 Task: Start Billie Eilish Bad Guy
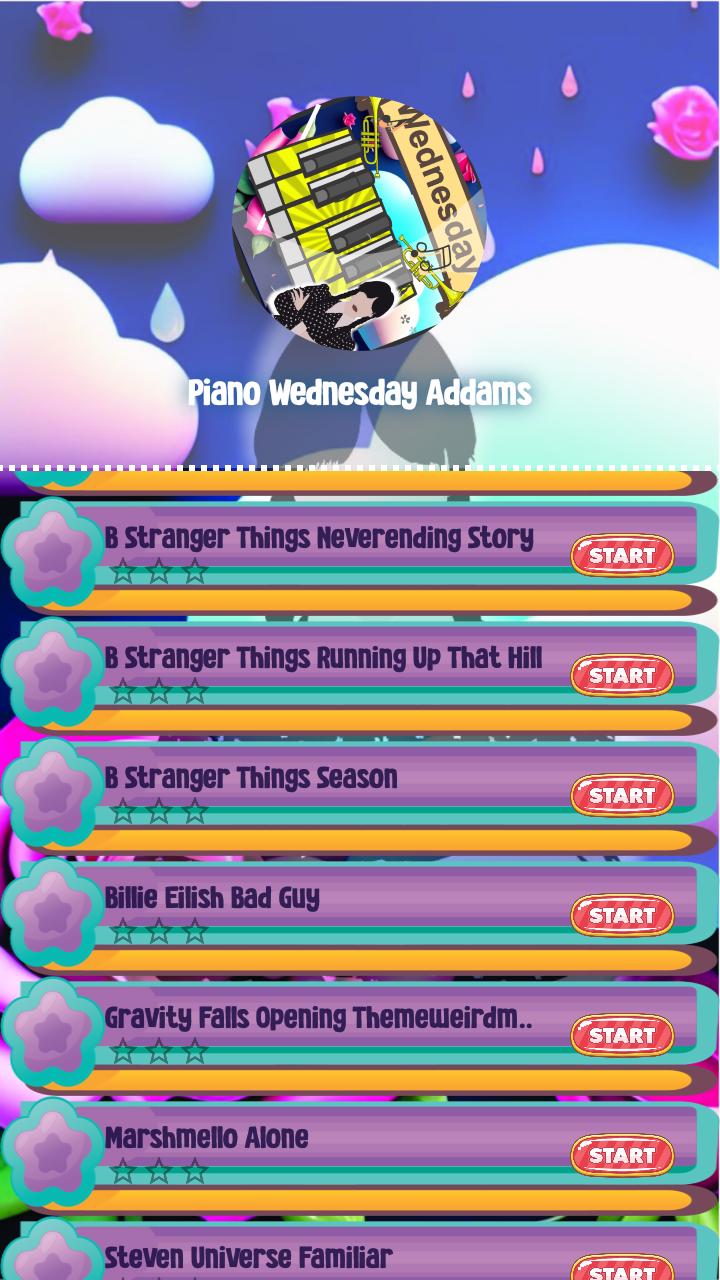[622, 915]
